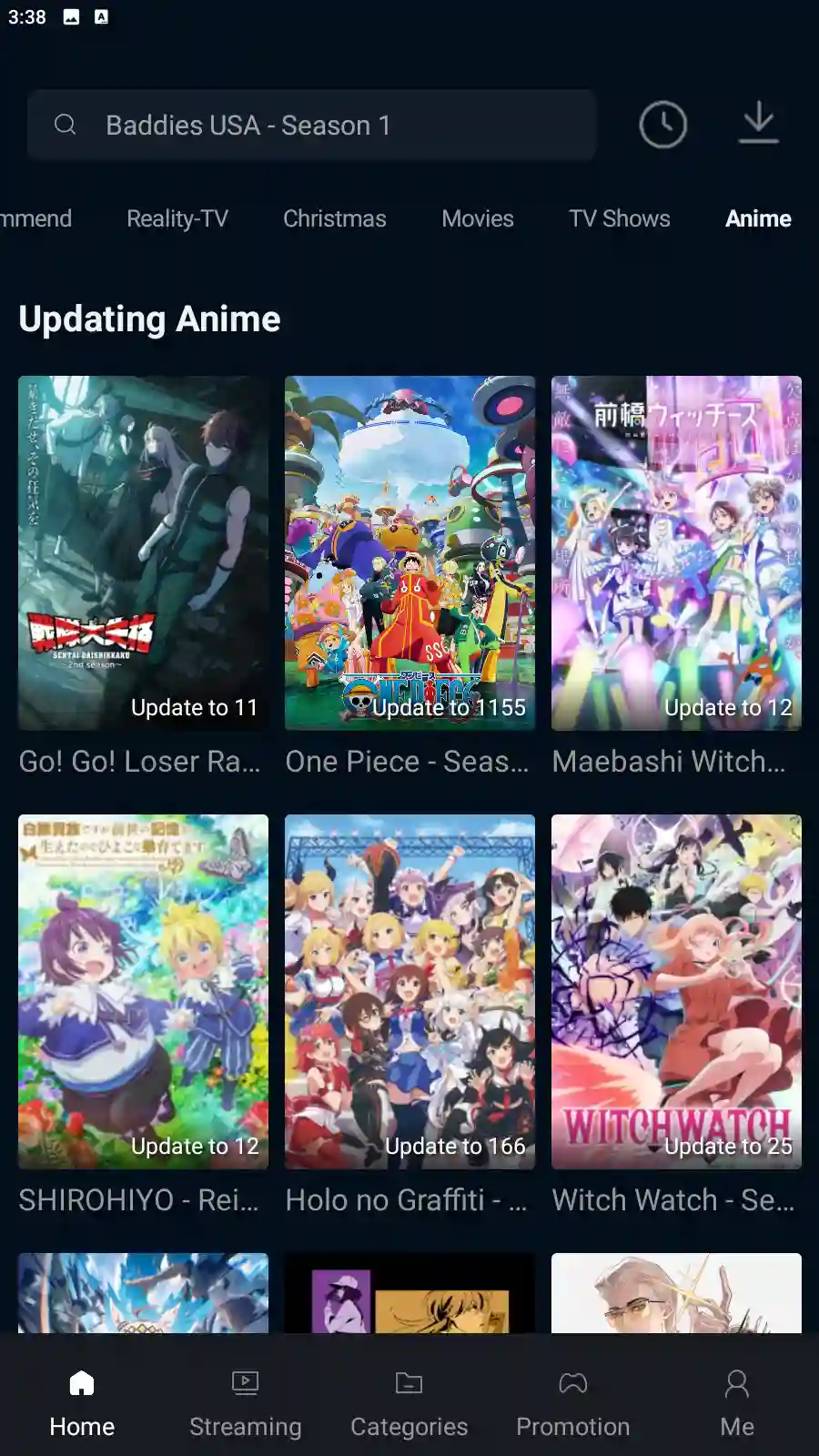The width and height of the screenshot is (819, 1456).
Task: Open the Me profile tab
Action: coord(736,1403)
